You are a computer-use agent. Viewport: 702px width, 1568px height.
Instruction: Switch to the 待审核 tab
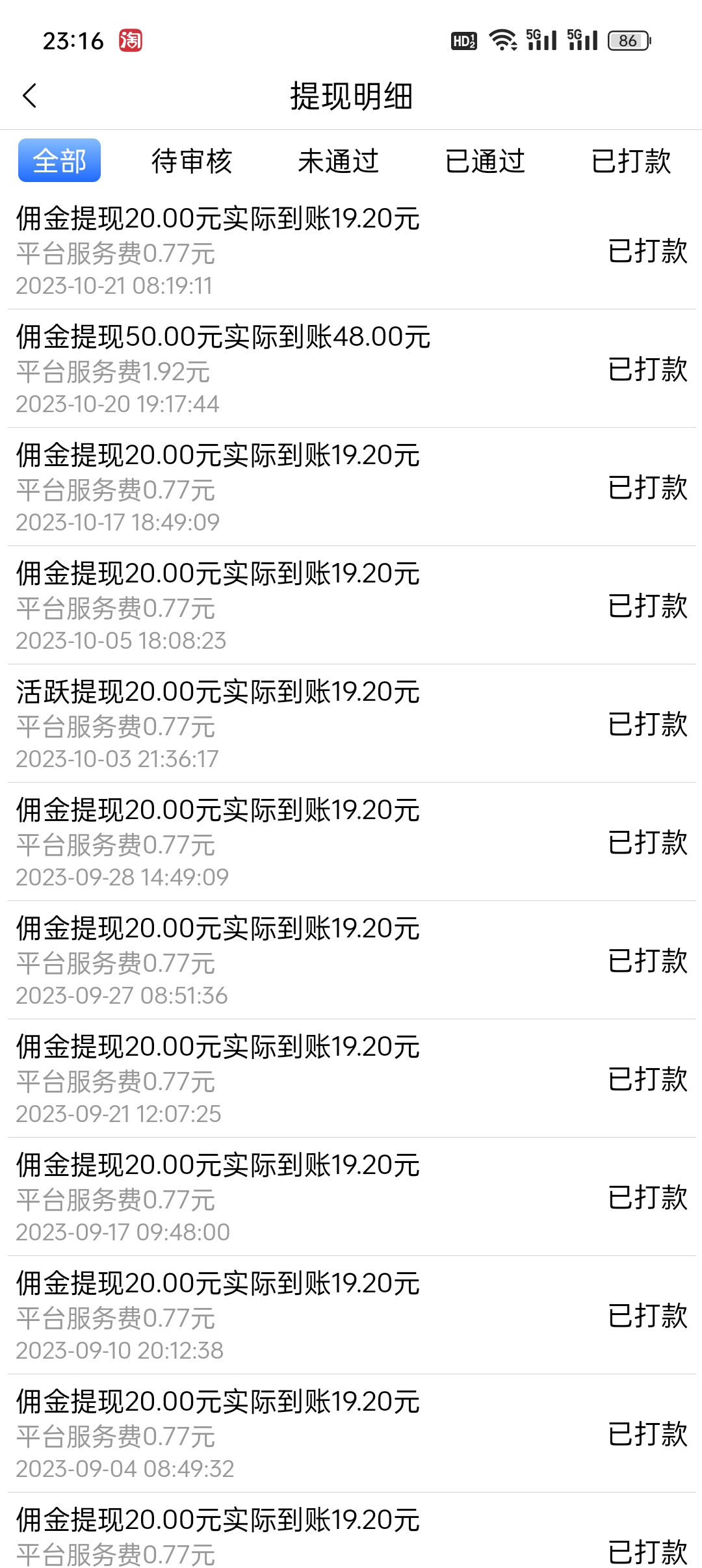coord(192,161)
